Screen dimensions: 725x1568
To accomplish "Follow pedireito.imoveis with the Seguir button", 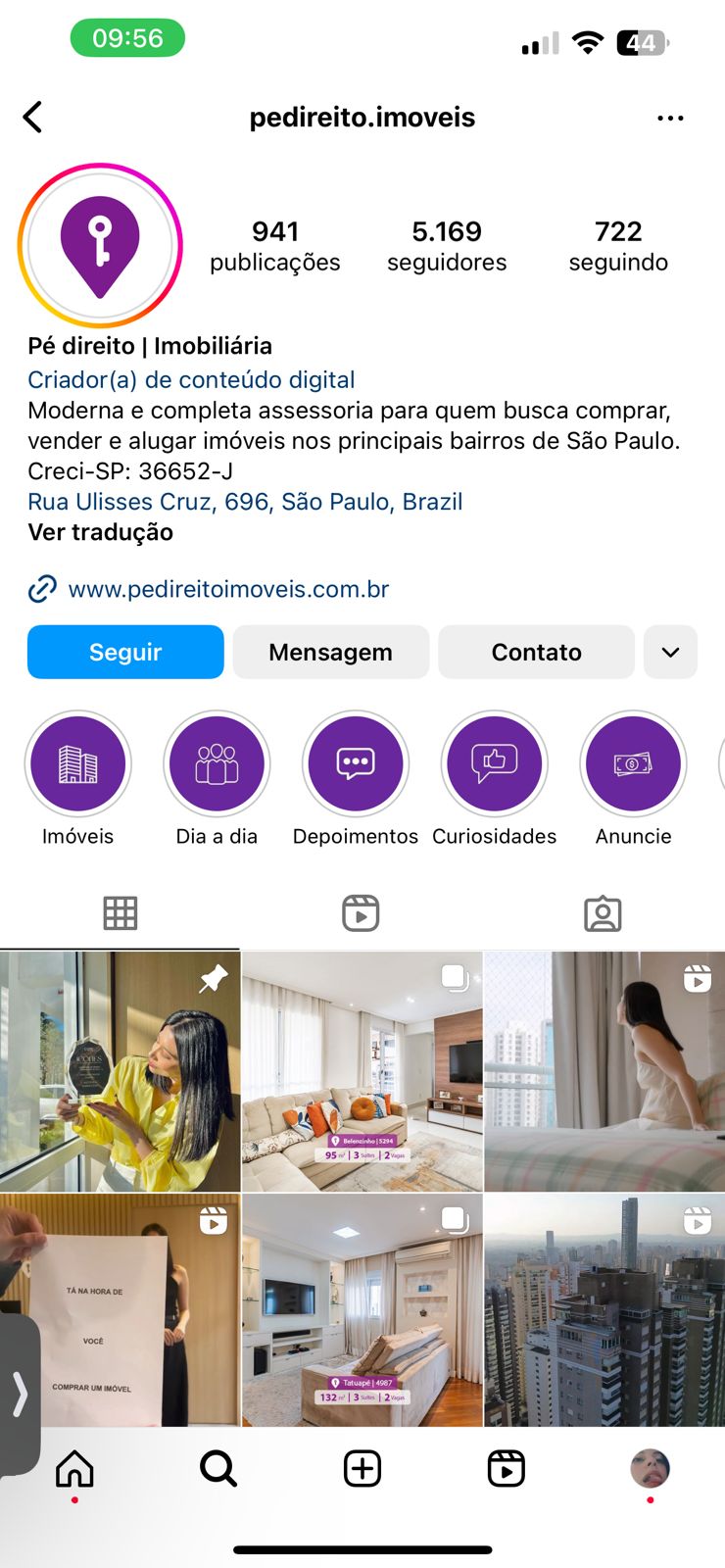I will 125,652.
